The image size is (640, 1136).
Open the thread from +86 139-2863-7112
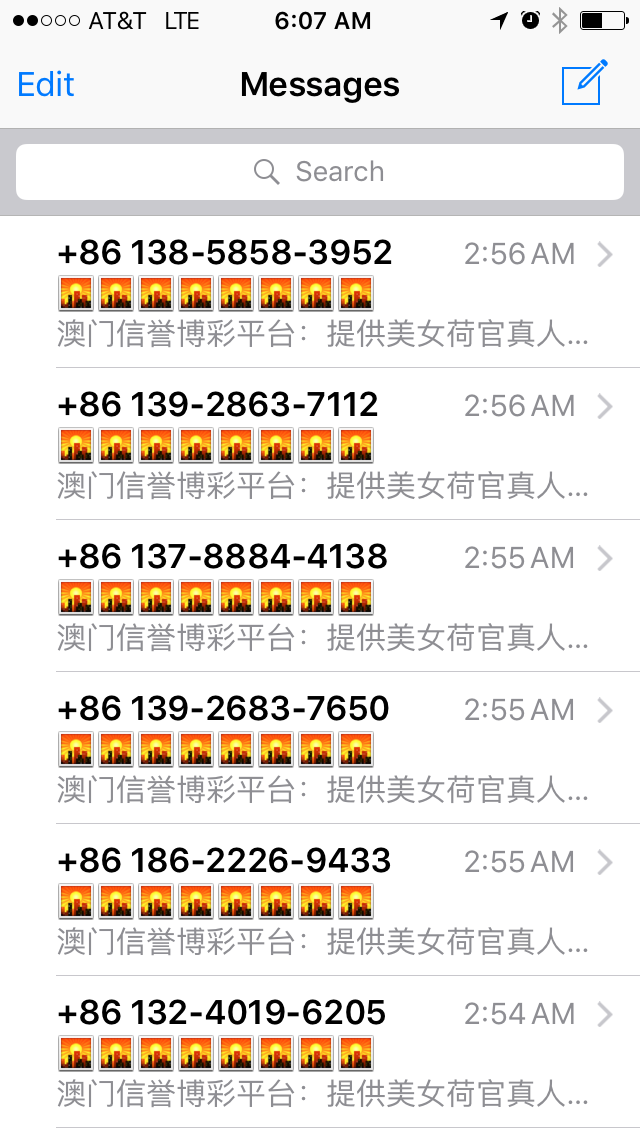320,444
